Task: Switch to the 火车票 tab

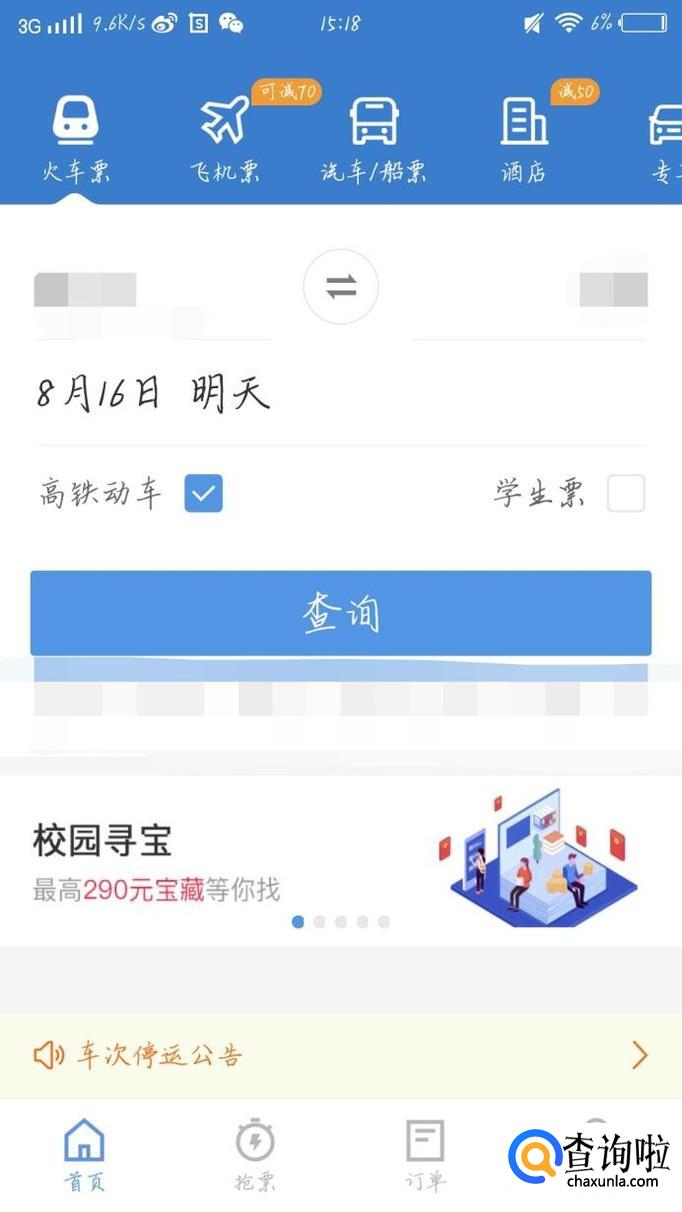Action: [x=75, y=140]
